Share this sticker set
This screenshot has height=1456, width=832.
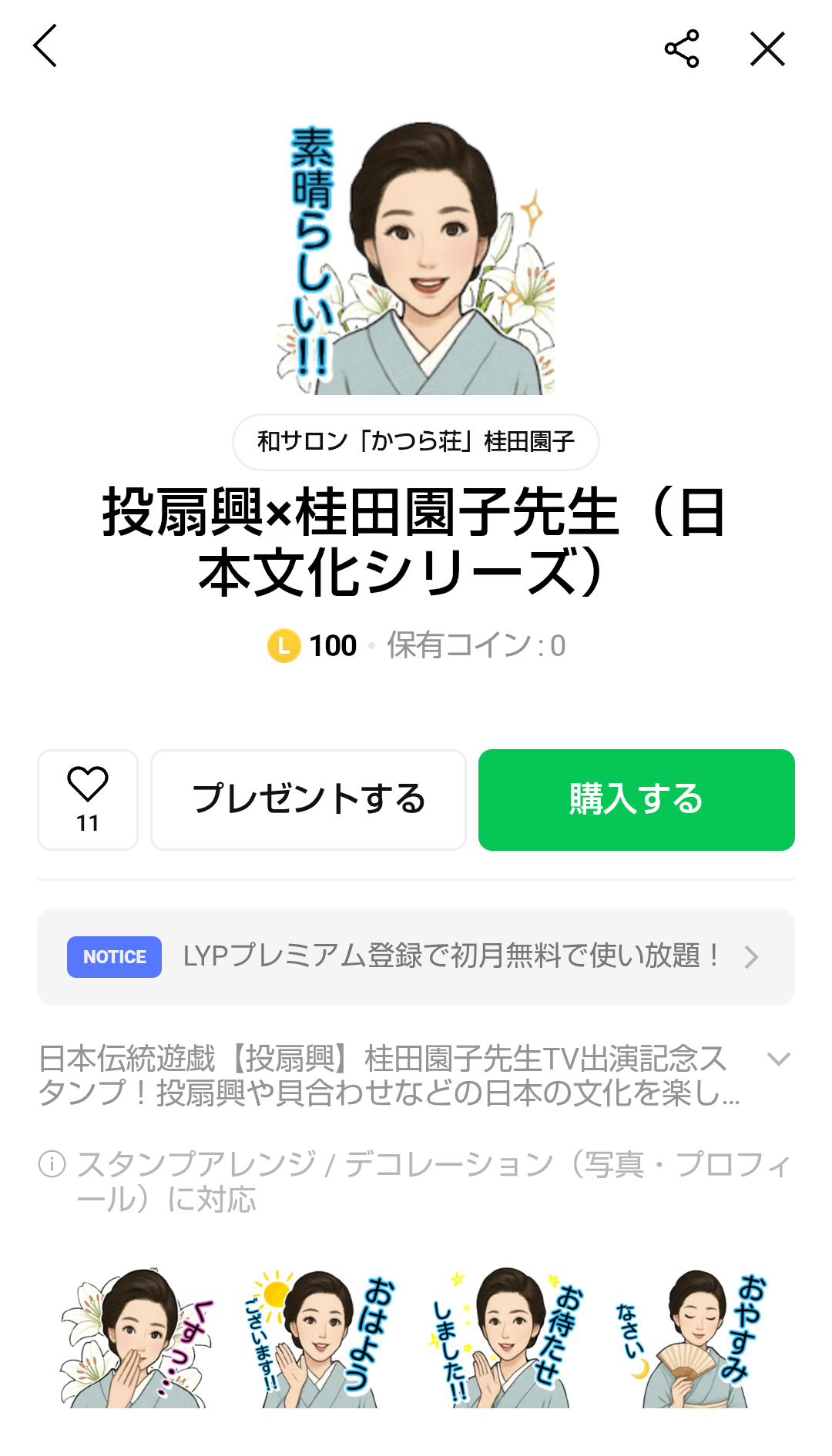(x=682, y=49)
